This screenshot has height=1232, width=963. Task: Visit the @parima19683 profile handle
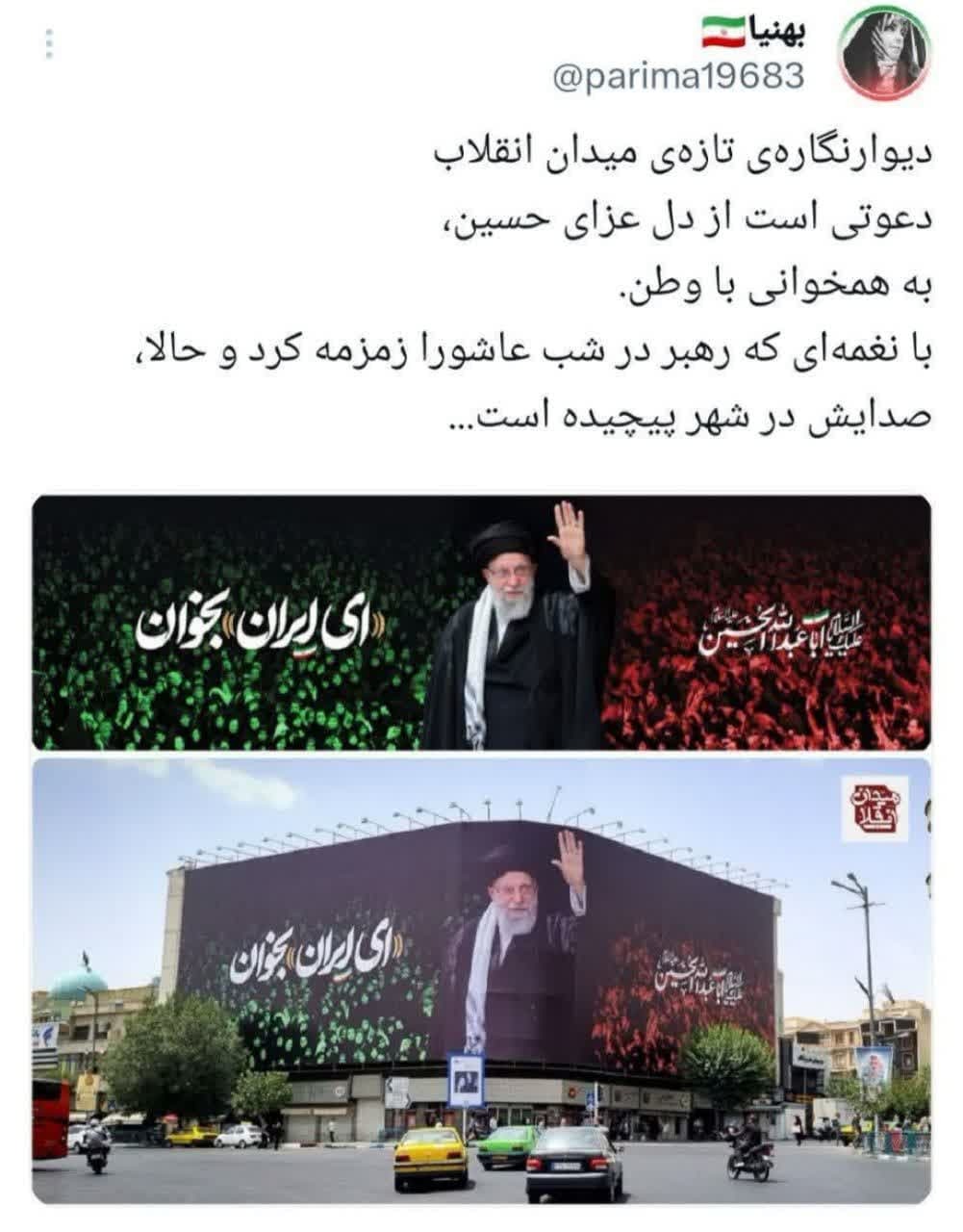[x=678, y=75]
